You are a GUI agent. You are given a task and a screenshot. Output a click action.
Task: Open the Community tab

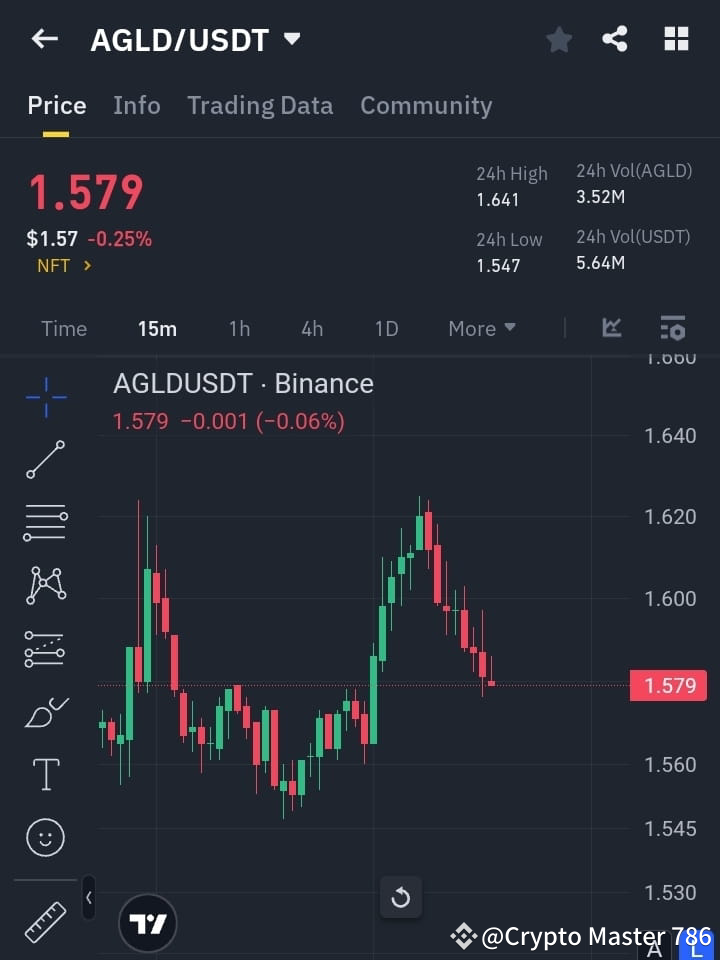click(x=426, y=105)
